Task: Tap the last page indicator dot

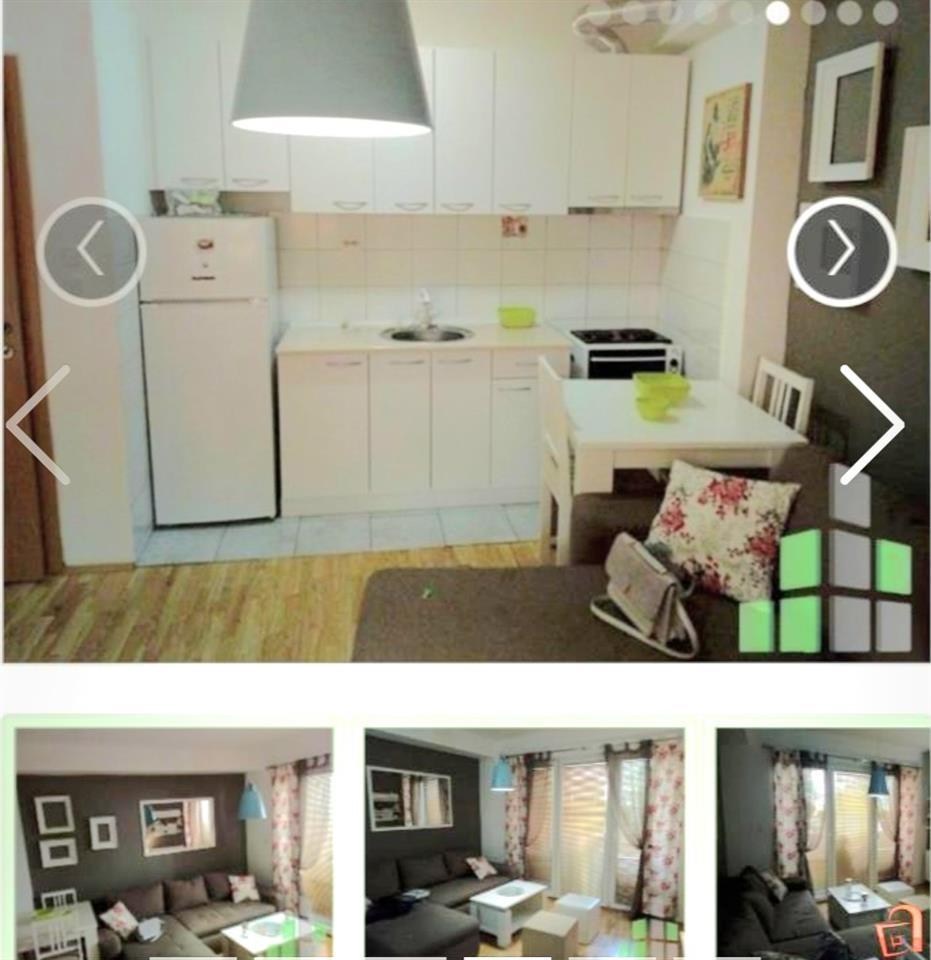Action: 885,12
